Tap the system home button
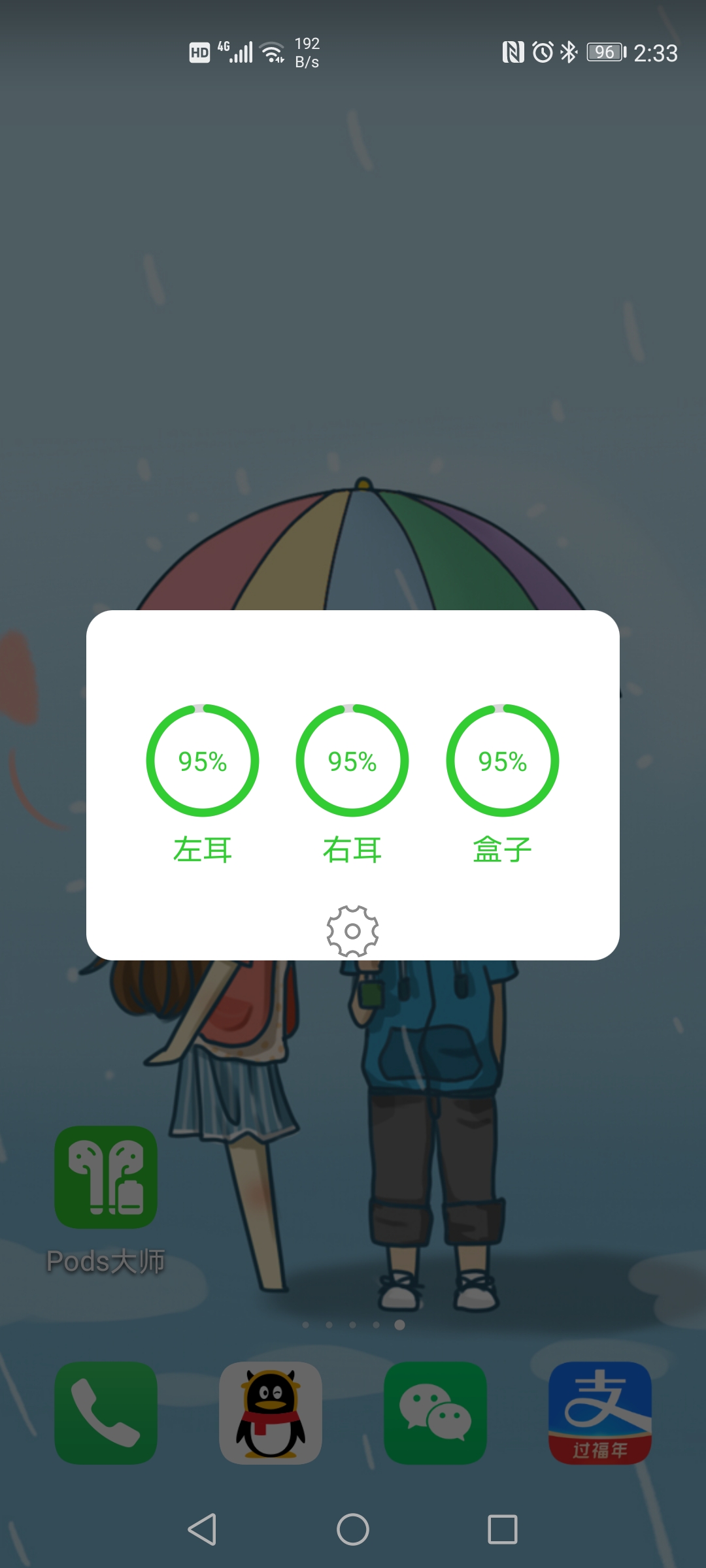706x1568 pixels. coord(353,1529)
